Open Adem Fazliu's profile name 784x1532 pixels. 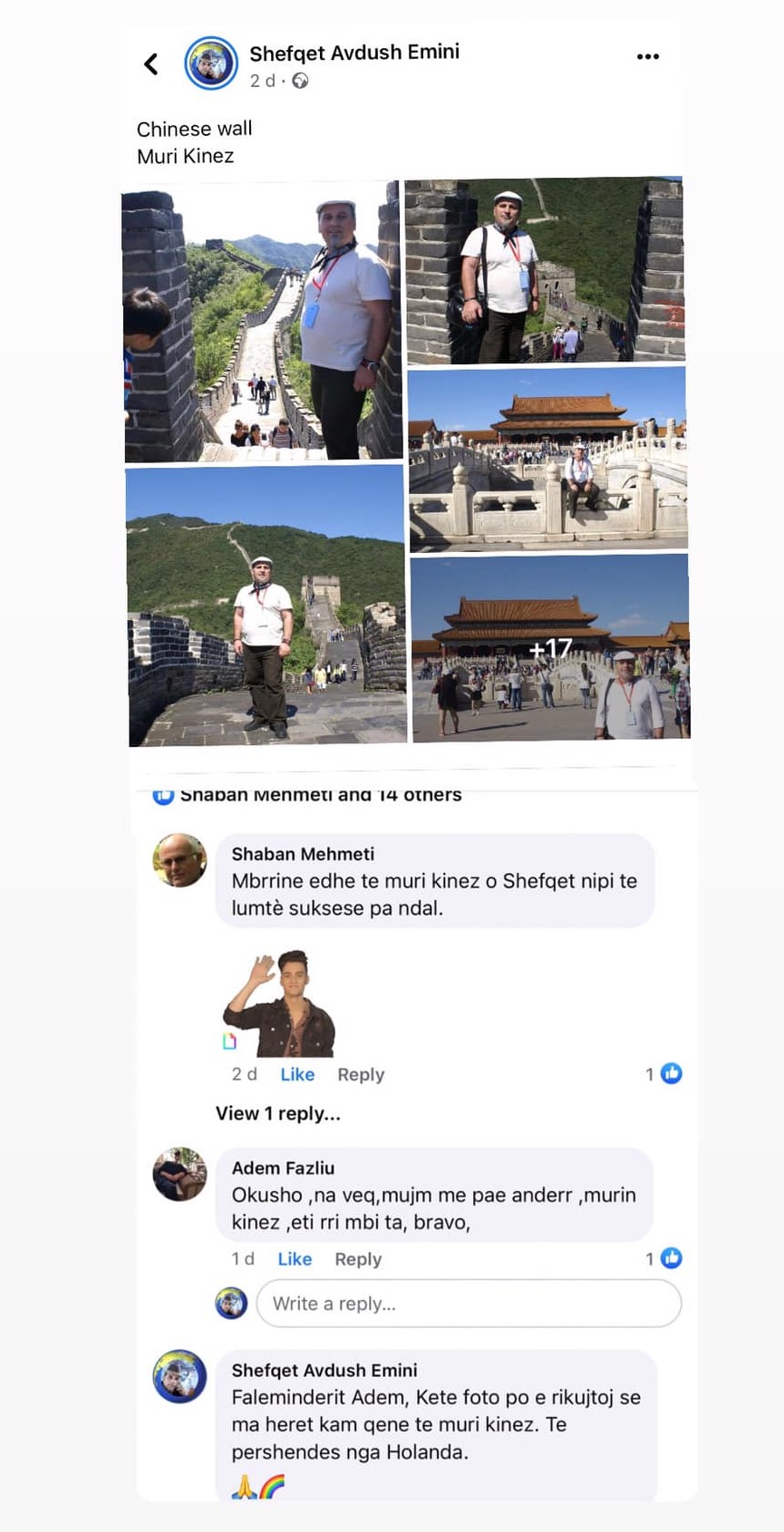point(283,1168)
